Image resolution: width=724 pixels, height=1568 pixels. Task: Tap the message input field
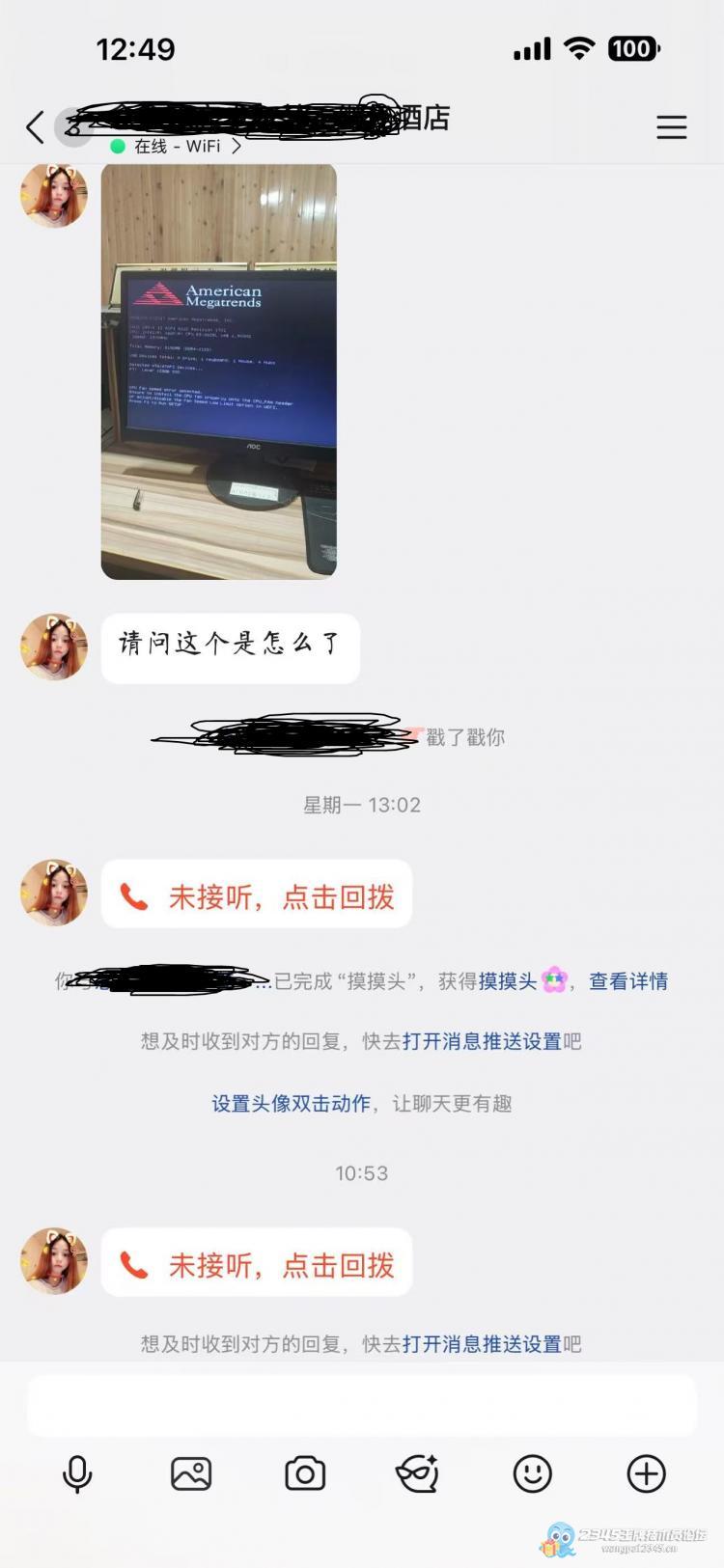tap(362, 1406)
